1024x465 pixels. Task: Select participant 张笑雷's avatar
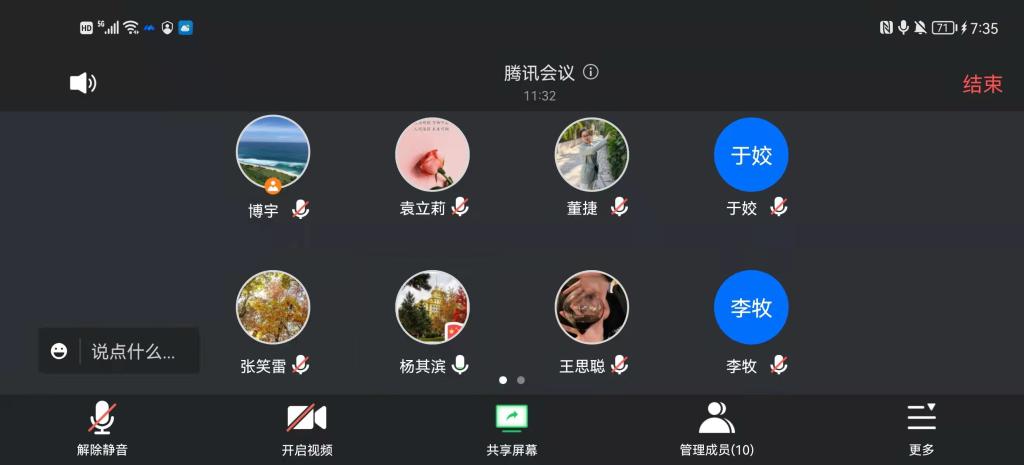tap(273, 307)
